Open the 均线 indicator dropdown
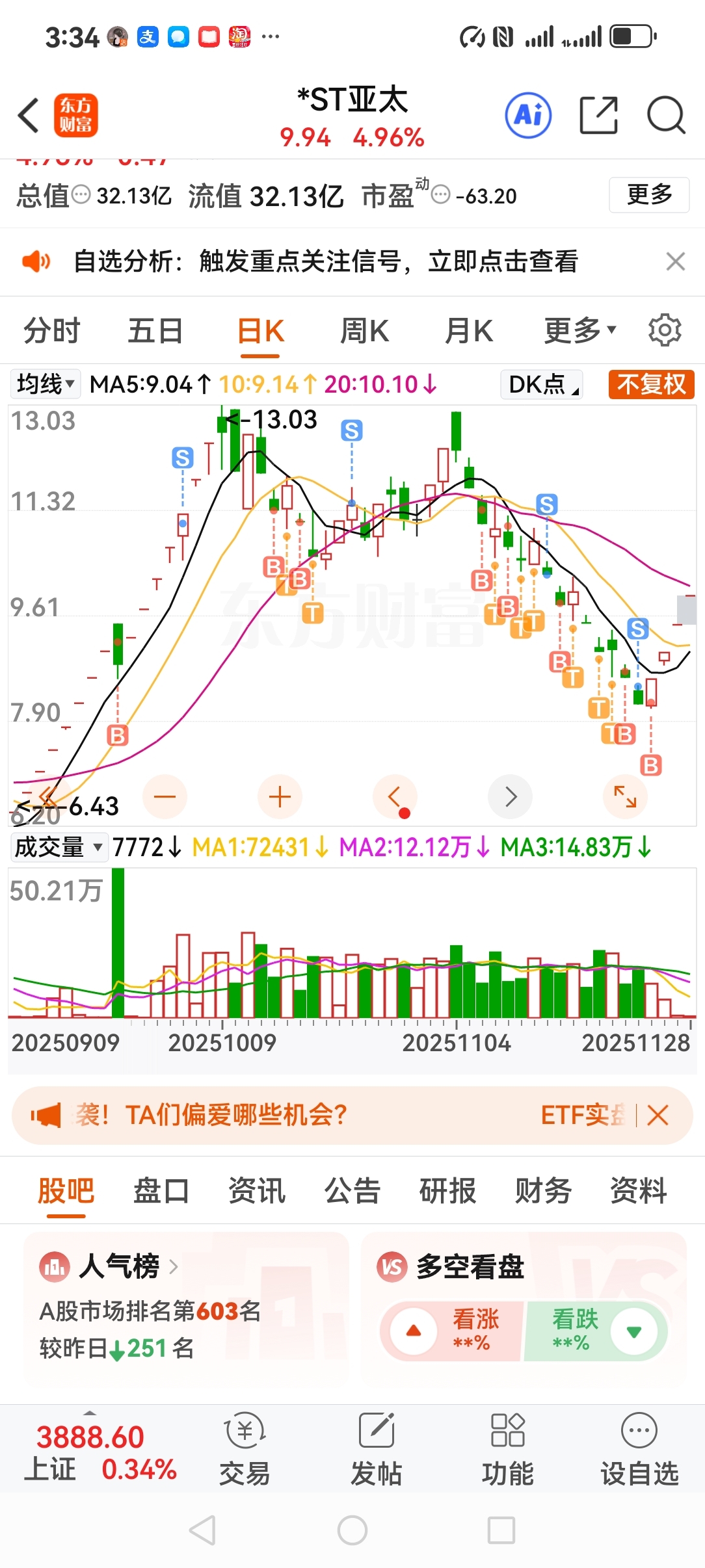Viewport: 705px width, 1568px height. (46, 384)
